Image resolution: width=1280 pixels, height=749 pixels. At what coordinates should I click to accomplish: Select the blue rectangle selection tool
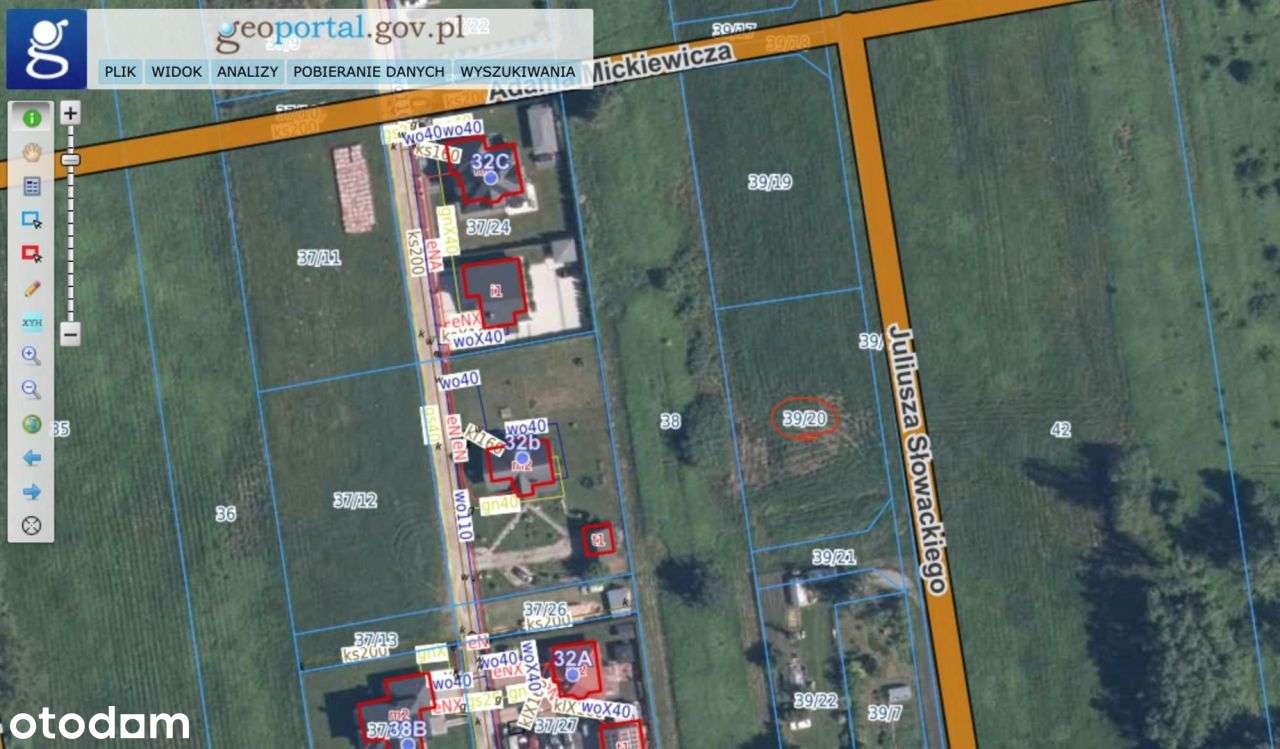(32, 219)
